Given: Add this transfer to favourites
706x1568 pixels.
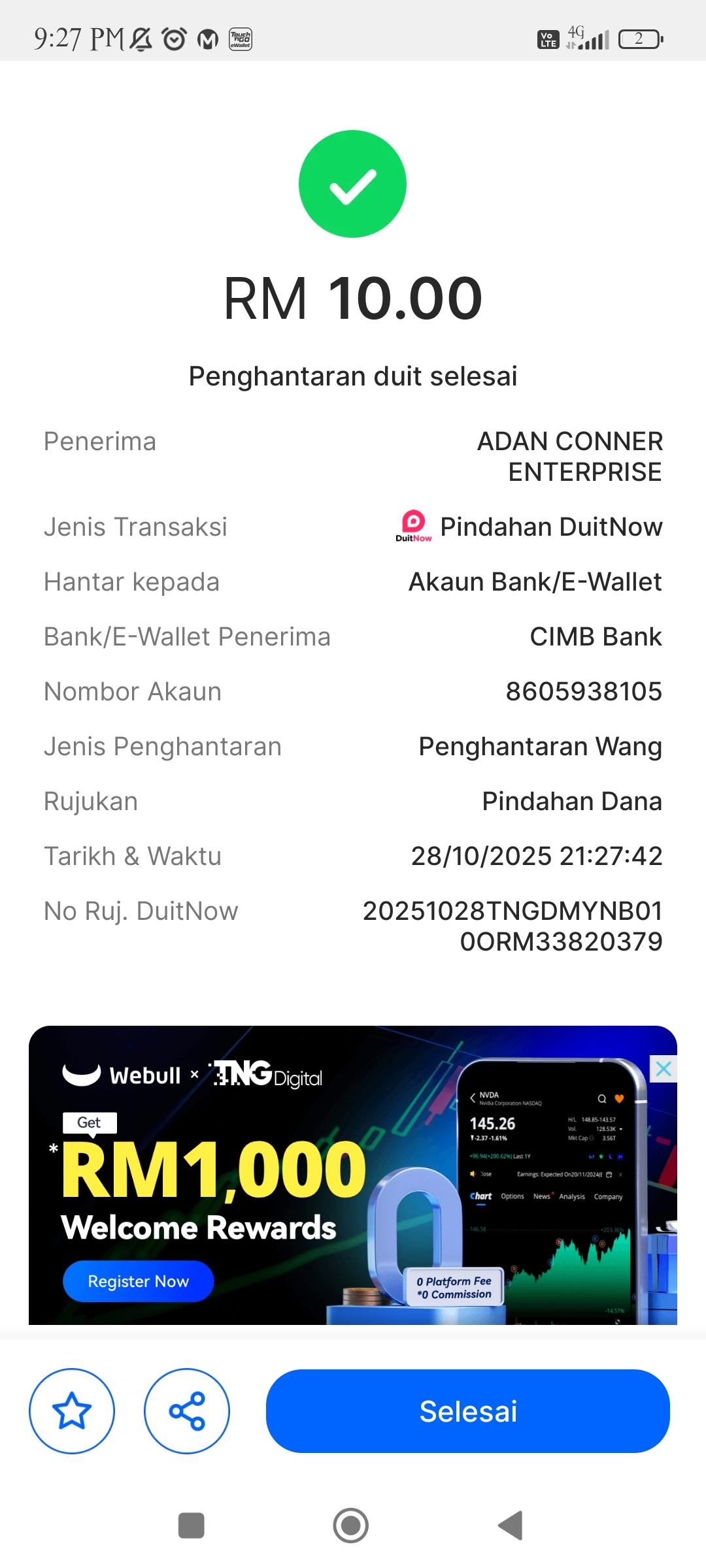Looking at the screenshot, I should (x=72, y=1411).
